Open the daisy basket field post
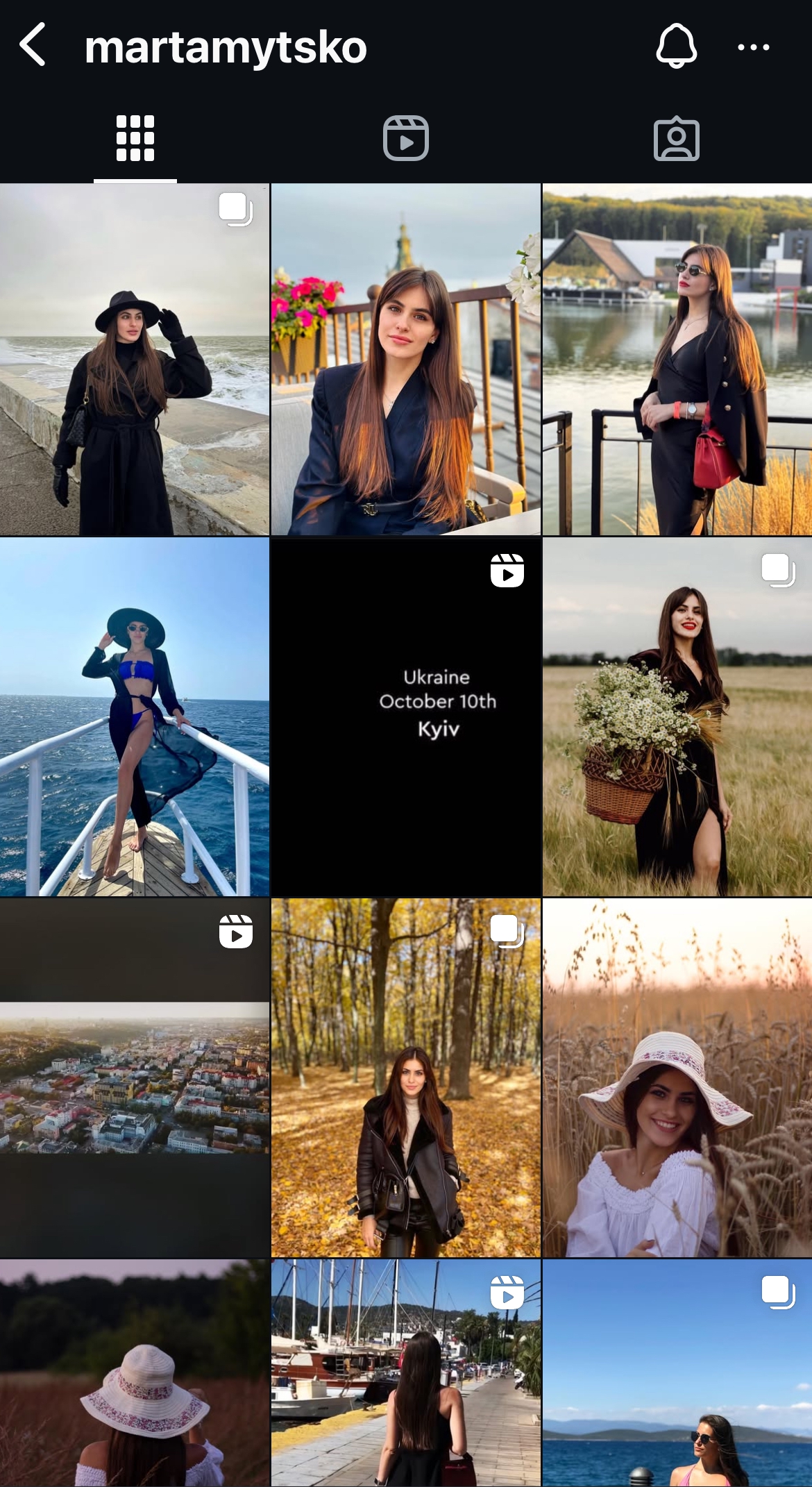Screen dimensions: 812x1487 tap(677, 717)
